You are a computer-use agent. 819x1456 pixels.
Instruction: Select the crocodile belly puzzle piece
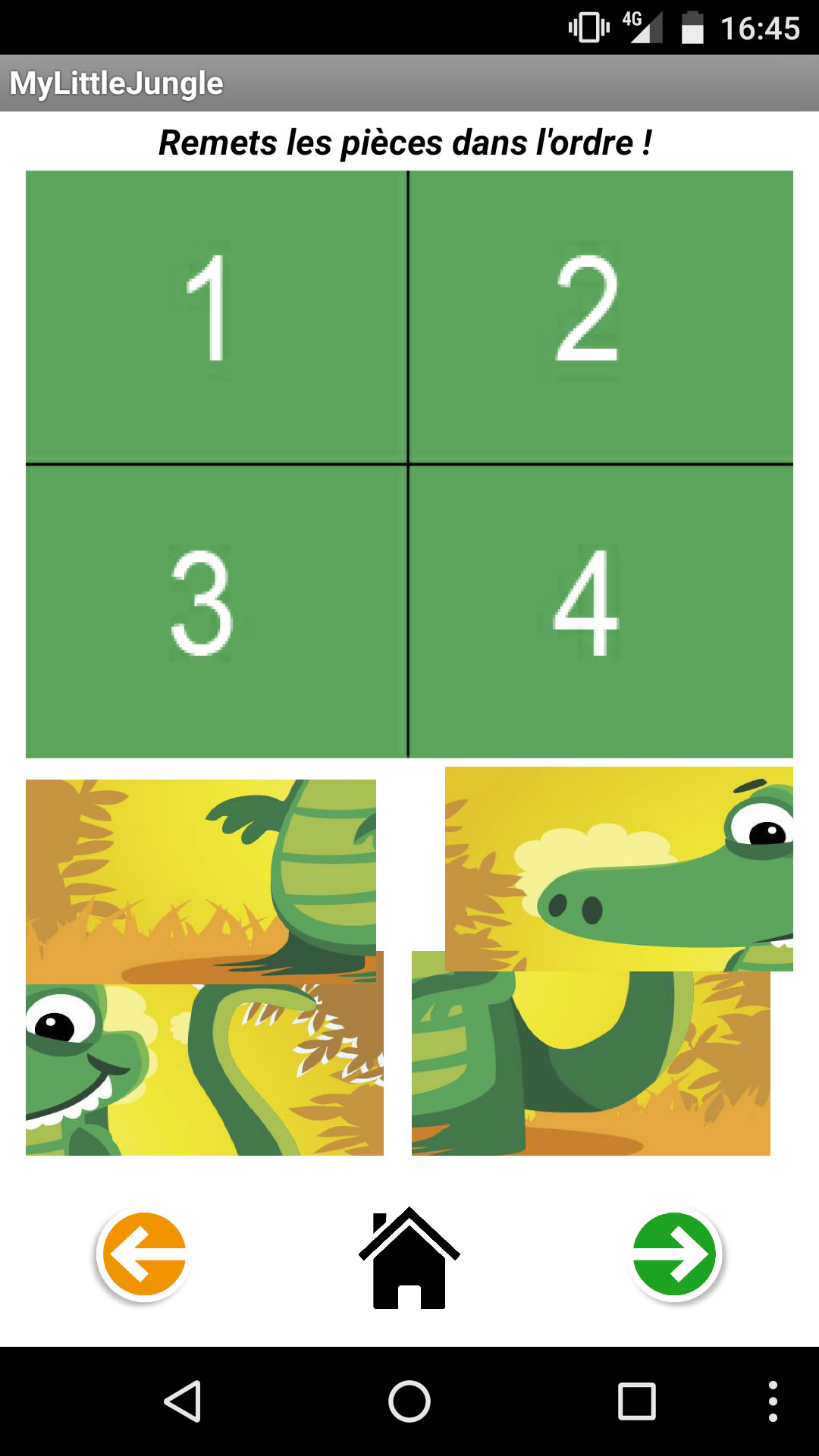591,1063
